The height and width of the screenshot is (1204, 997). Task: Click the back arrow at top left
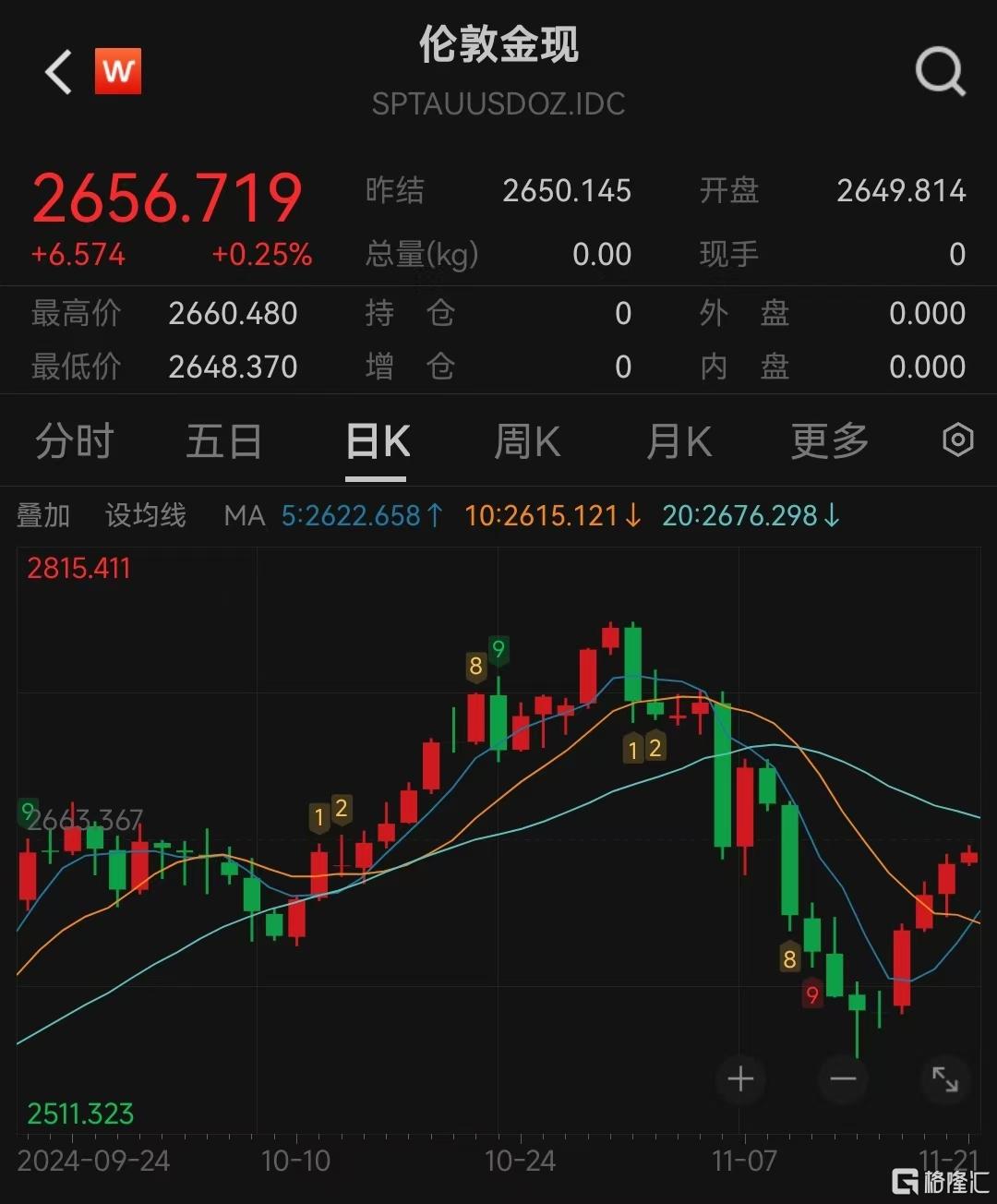[x=58, y=72]
